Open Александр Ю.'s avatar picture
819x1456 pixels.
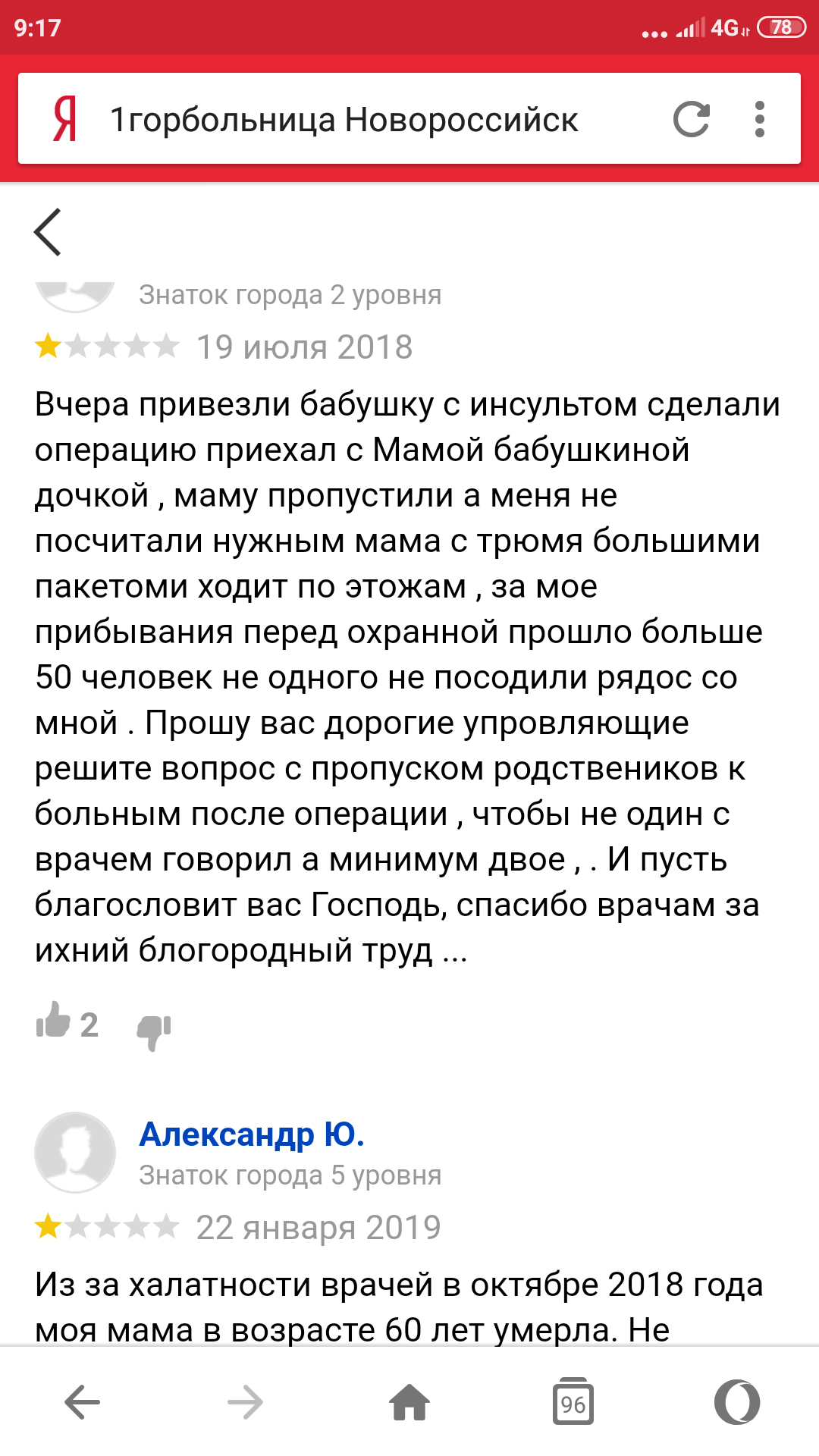[75, 1152]
